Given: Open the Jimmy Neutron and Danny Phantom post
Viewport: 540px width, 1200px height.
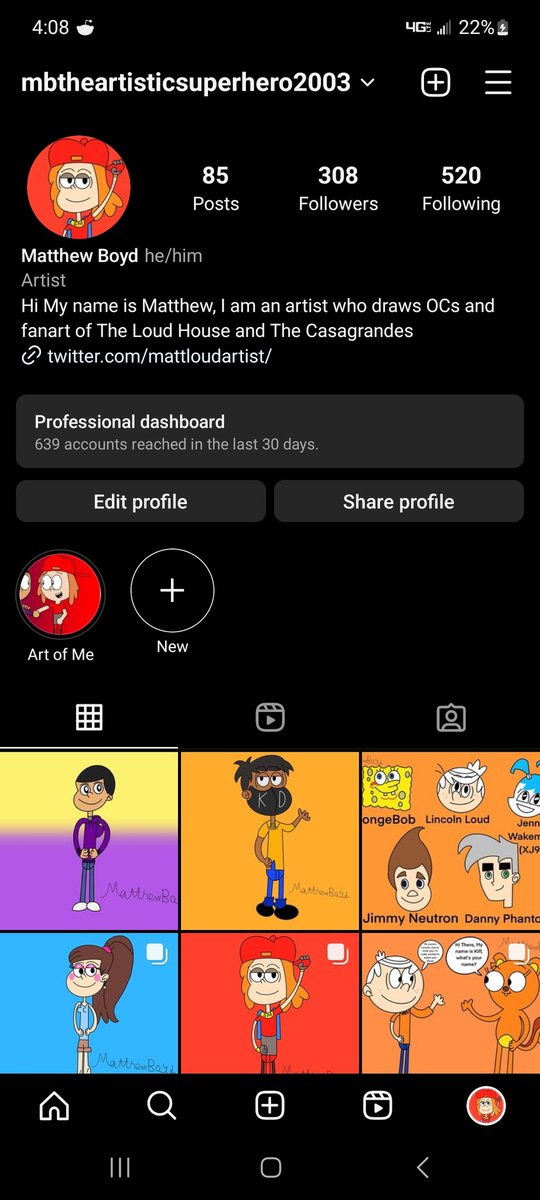Looking at the screenshot, I should (450, 840).
